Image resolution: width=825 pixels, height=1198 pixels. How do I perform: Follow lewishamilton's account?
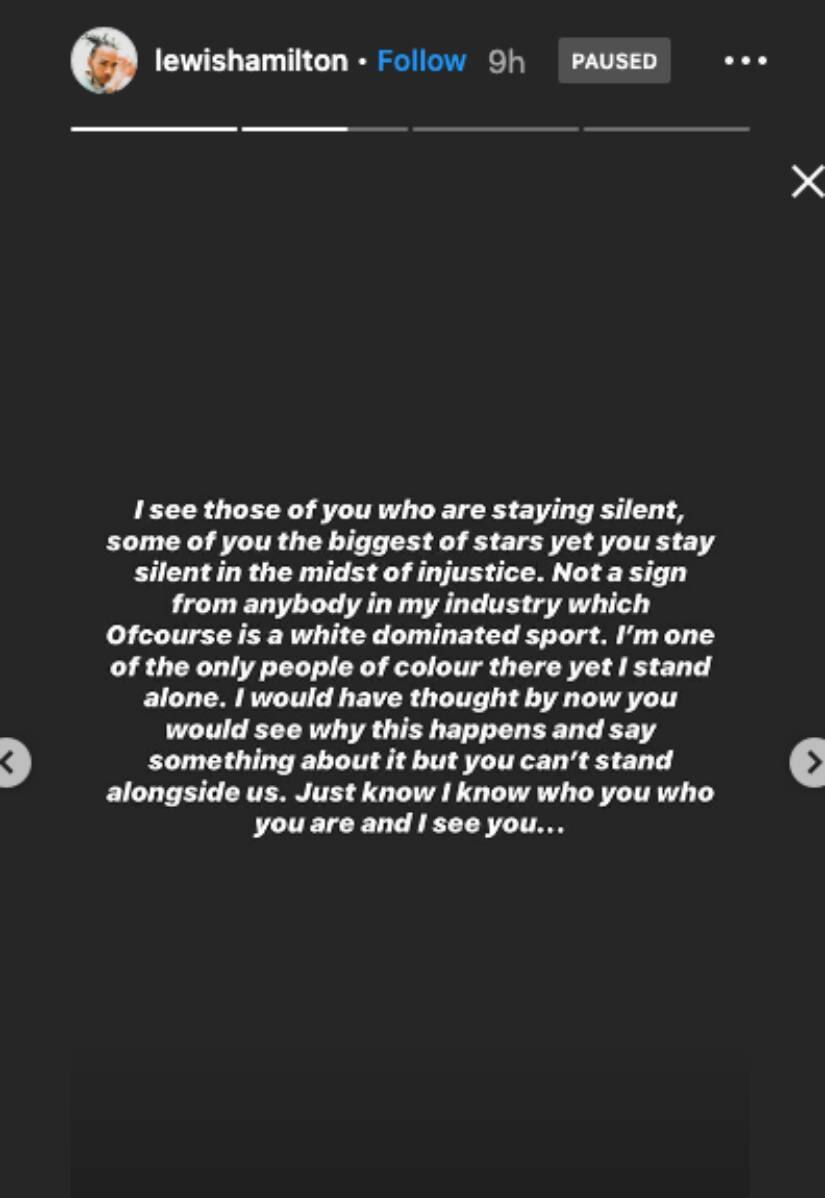tap(421, 61)
